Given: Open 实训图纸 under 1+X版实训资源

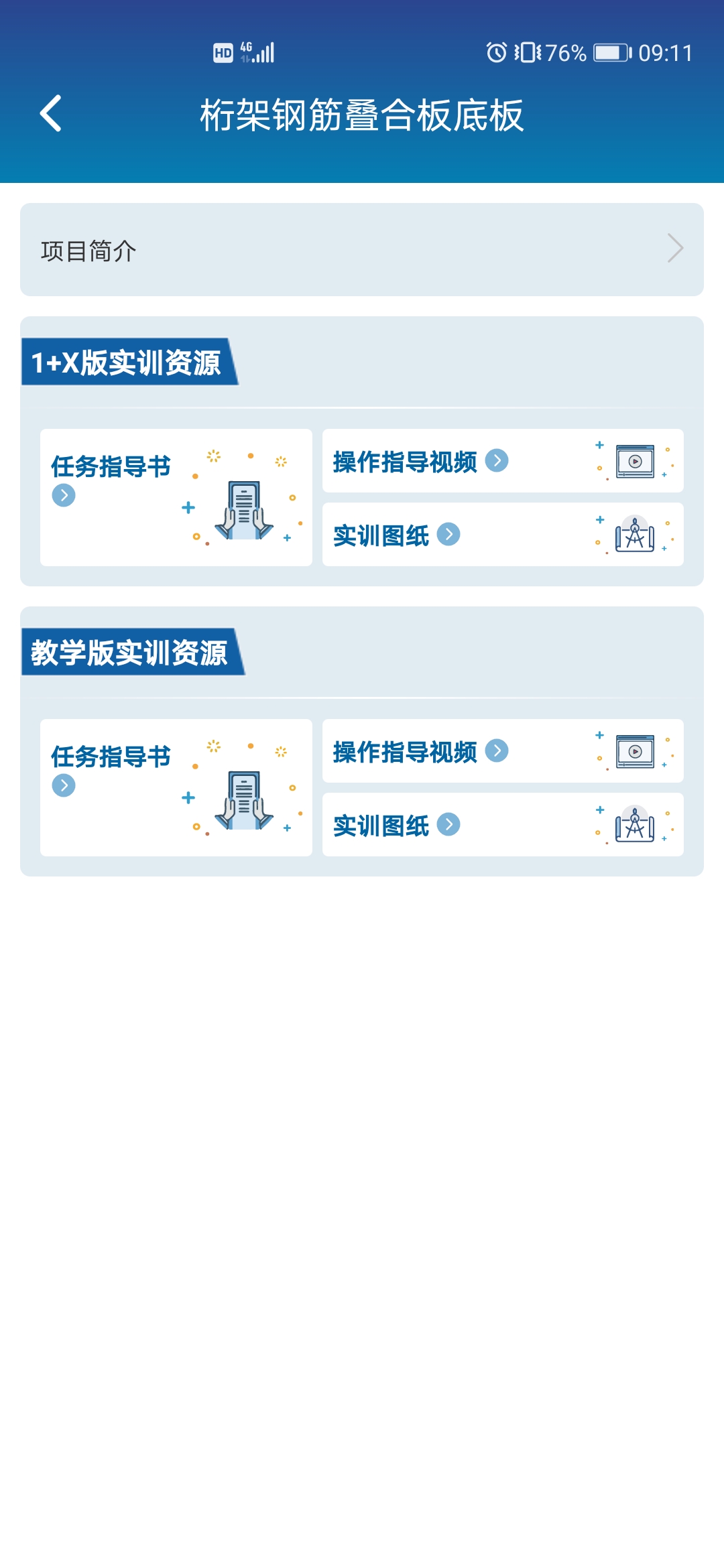Looking at the screenshot, I should pyautogui.click(x=503, y=535).
